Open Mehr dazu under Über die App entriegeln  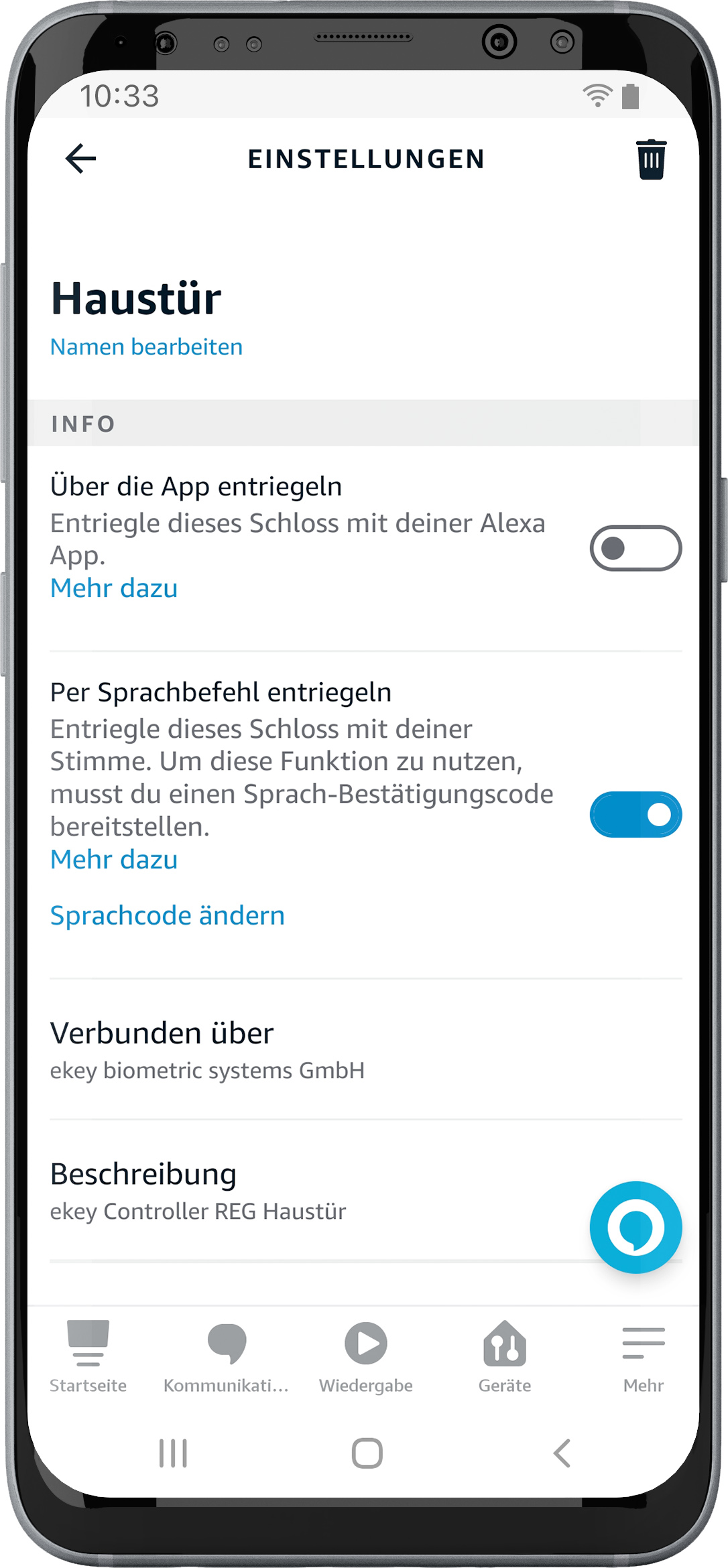114,588
